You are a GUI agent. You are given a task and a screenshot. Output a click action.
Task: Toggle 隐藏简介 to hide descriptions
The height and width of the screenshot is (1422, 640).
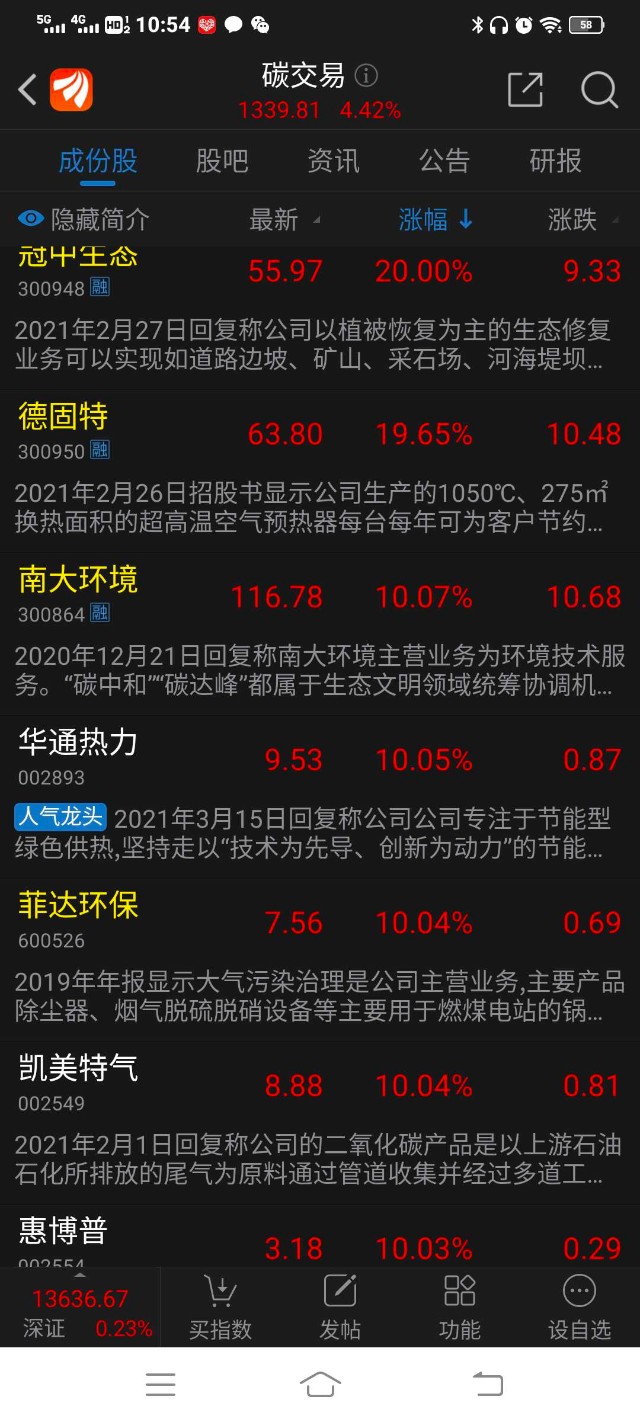point(84,220)
